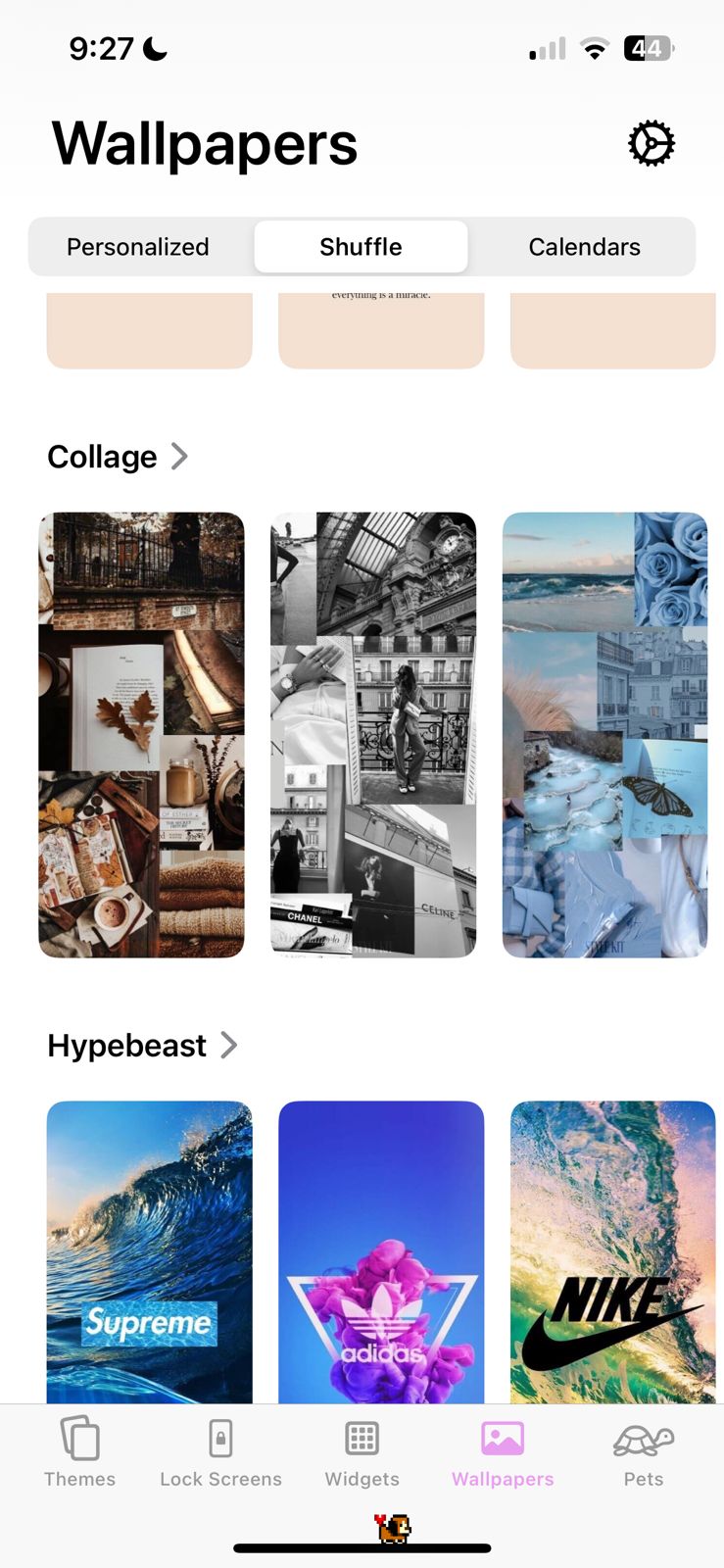Open the Collage category
The width and height of the screenshot is (724, 1568).
tap(118, 457)
